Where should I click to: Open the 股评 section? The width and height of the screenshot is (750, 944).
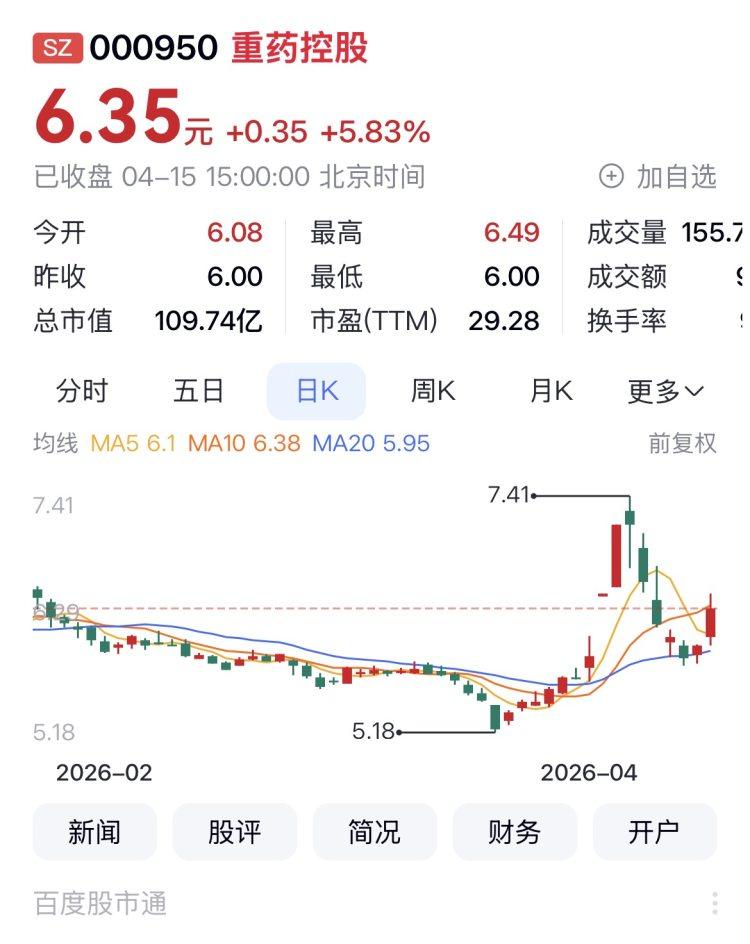235,832
